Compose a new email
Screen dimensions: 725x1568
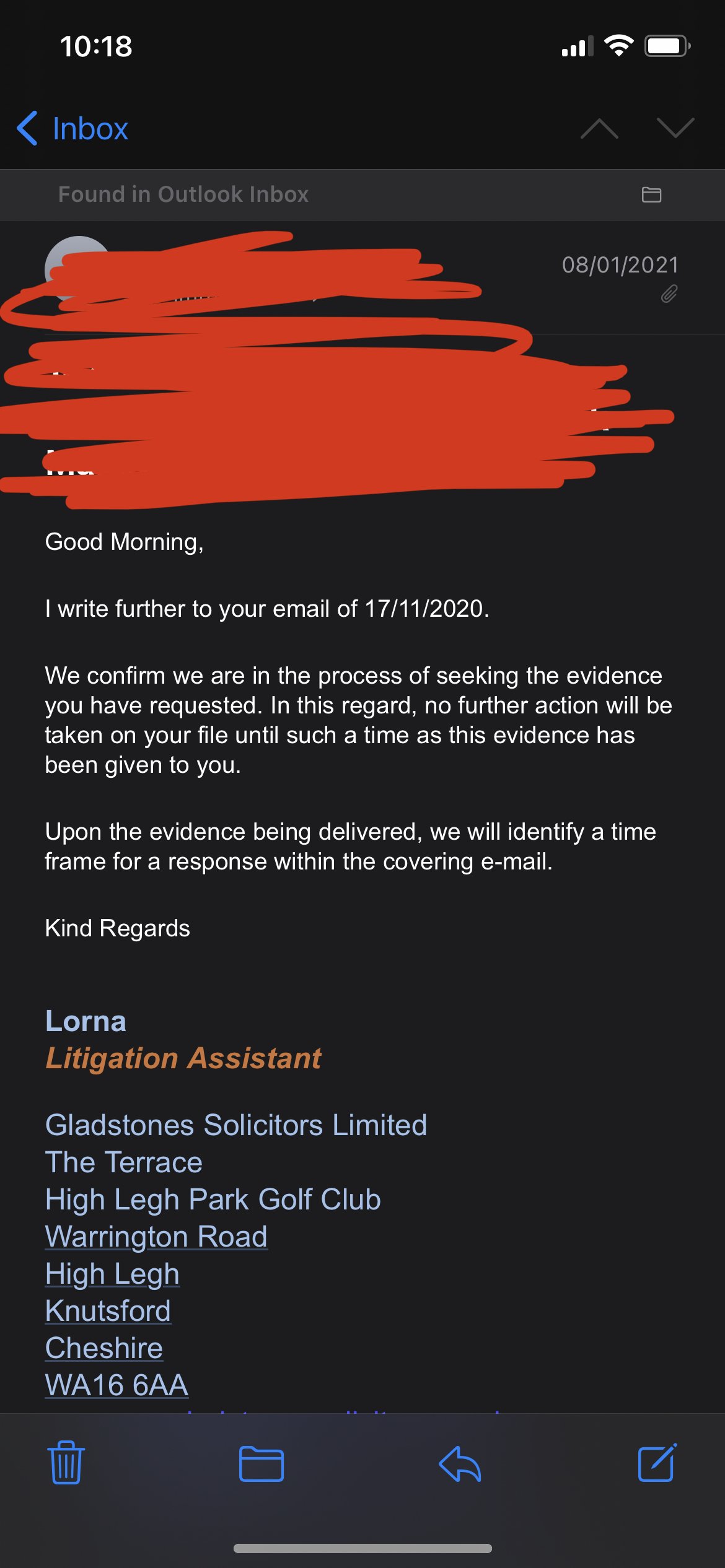click(657, 1463)
